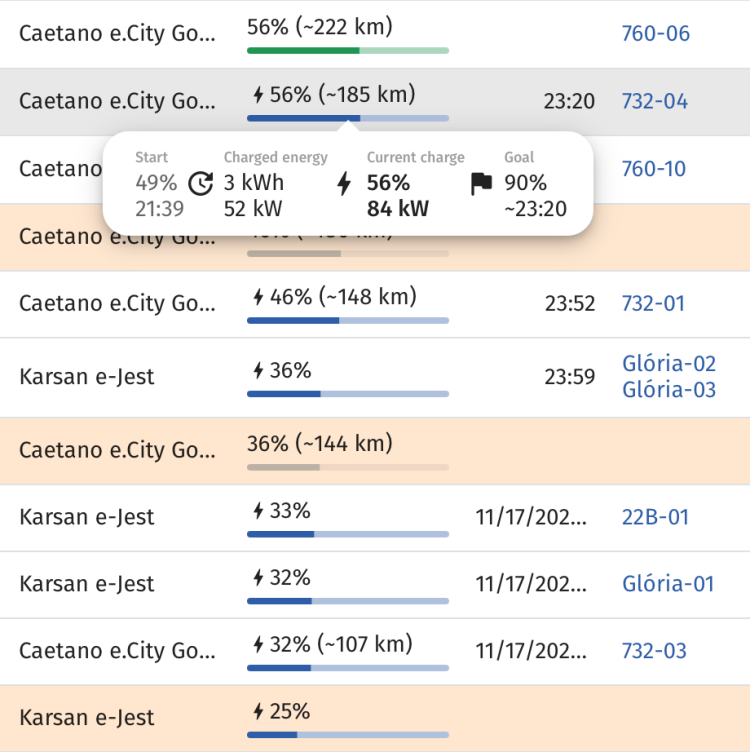This screenshot has height=752, width=750.
Task: Open the 22B-01 link
Action: pyautogui.click(x=655, y=517)
